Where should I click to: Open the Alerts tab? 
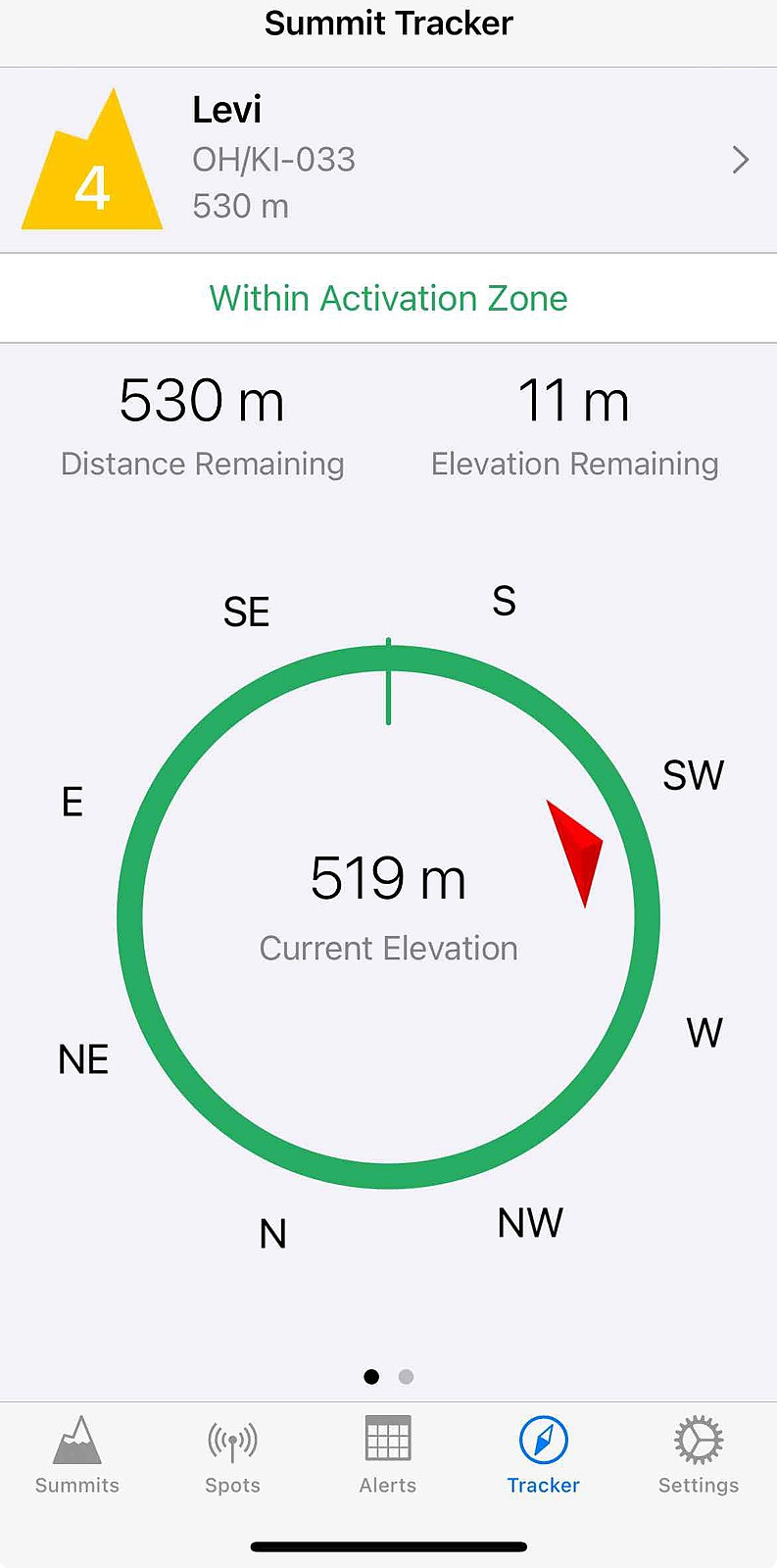pos(388,1455)
